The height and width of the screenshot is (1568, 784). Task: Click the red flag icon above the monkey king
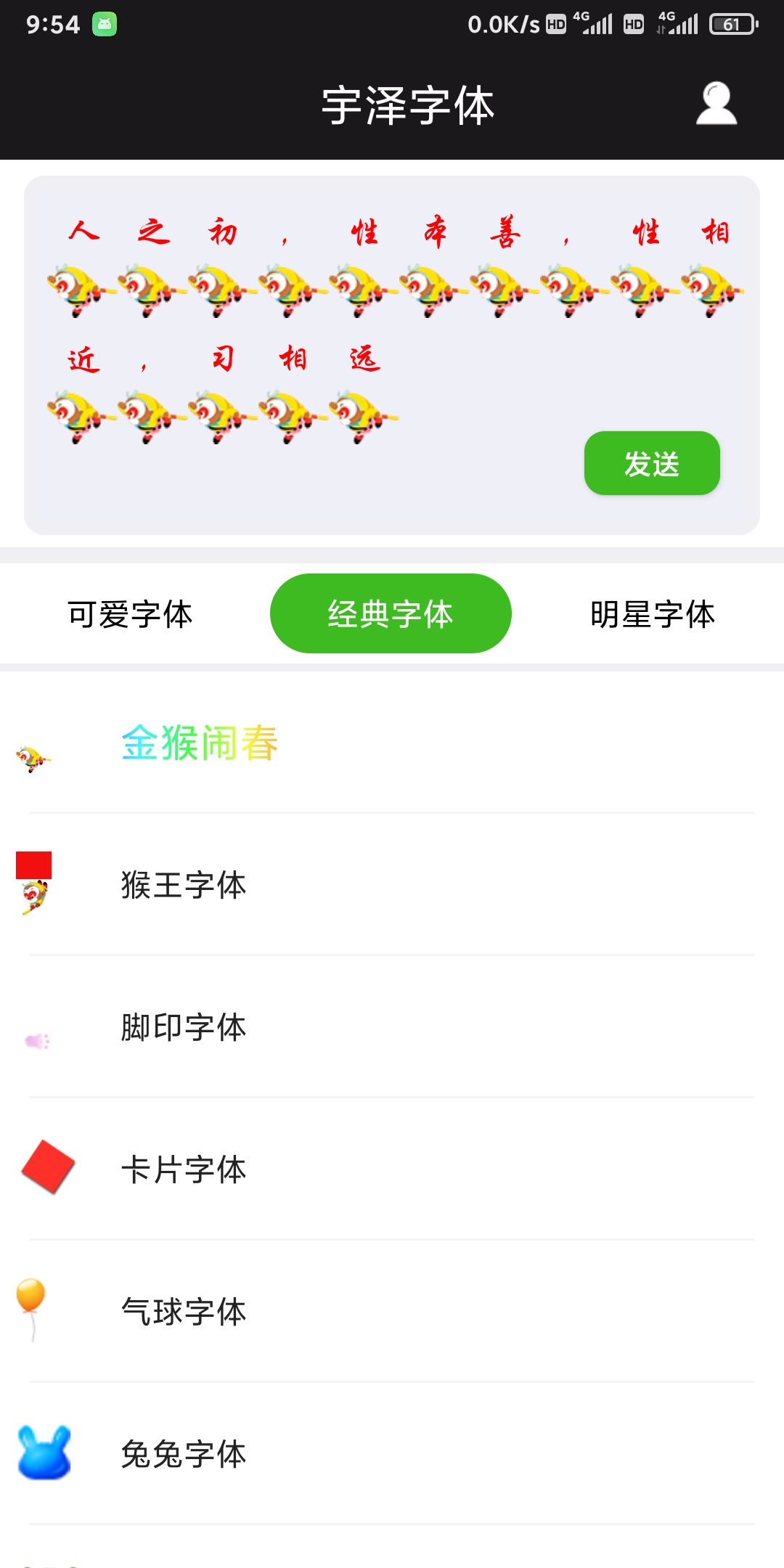pos(33,865)
